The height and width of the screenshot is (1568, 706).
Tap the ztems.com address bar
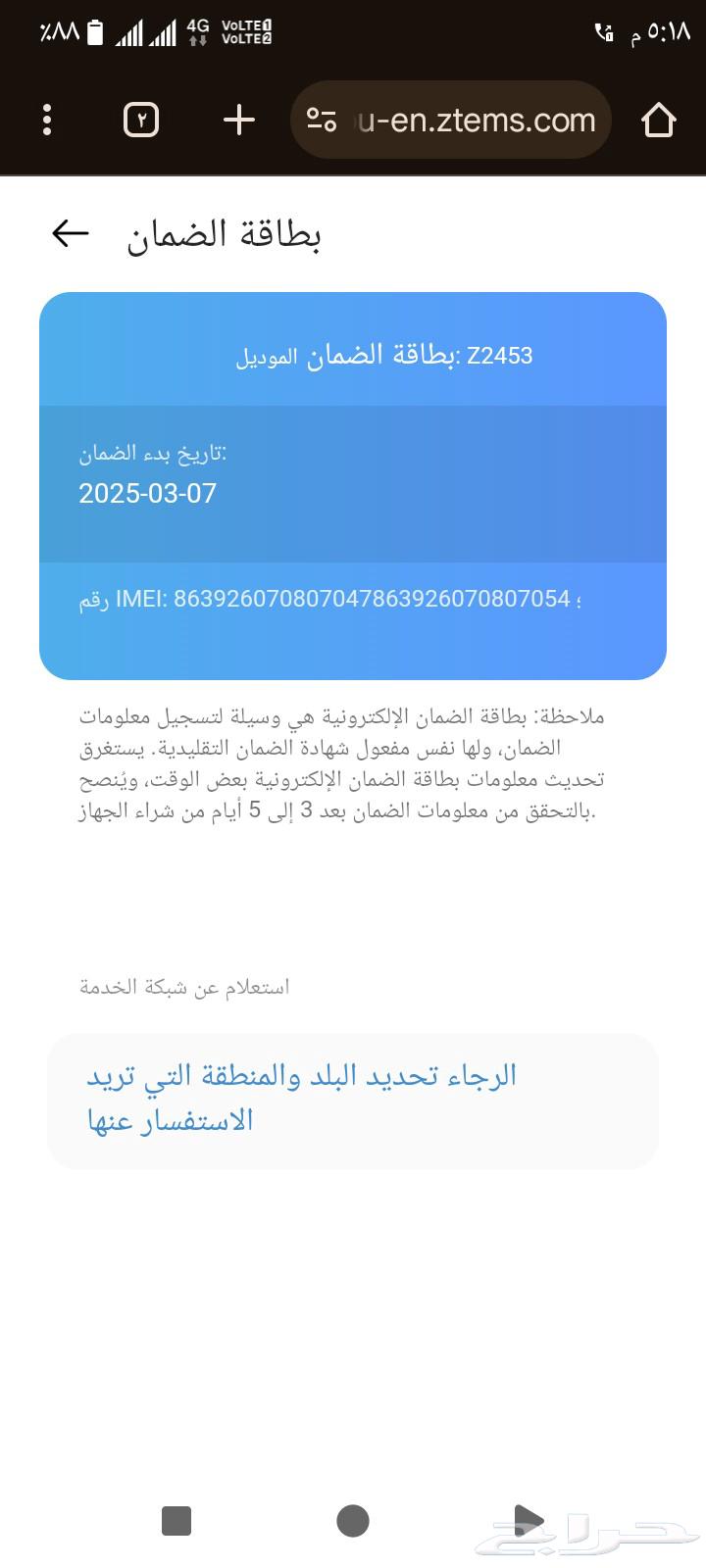(x=461, y=121)
